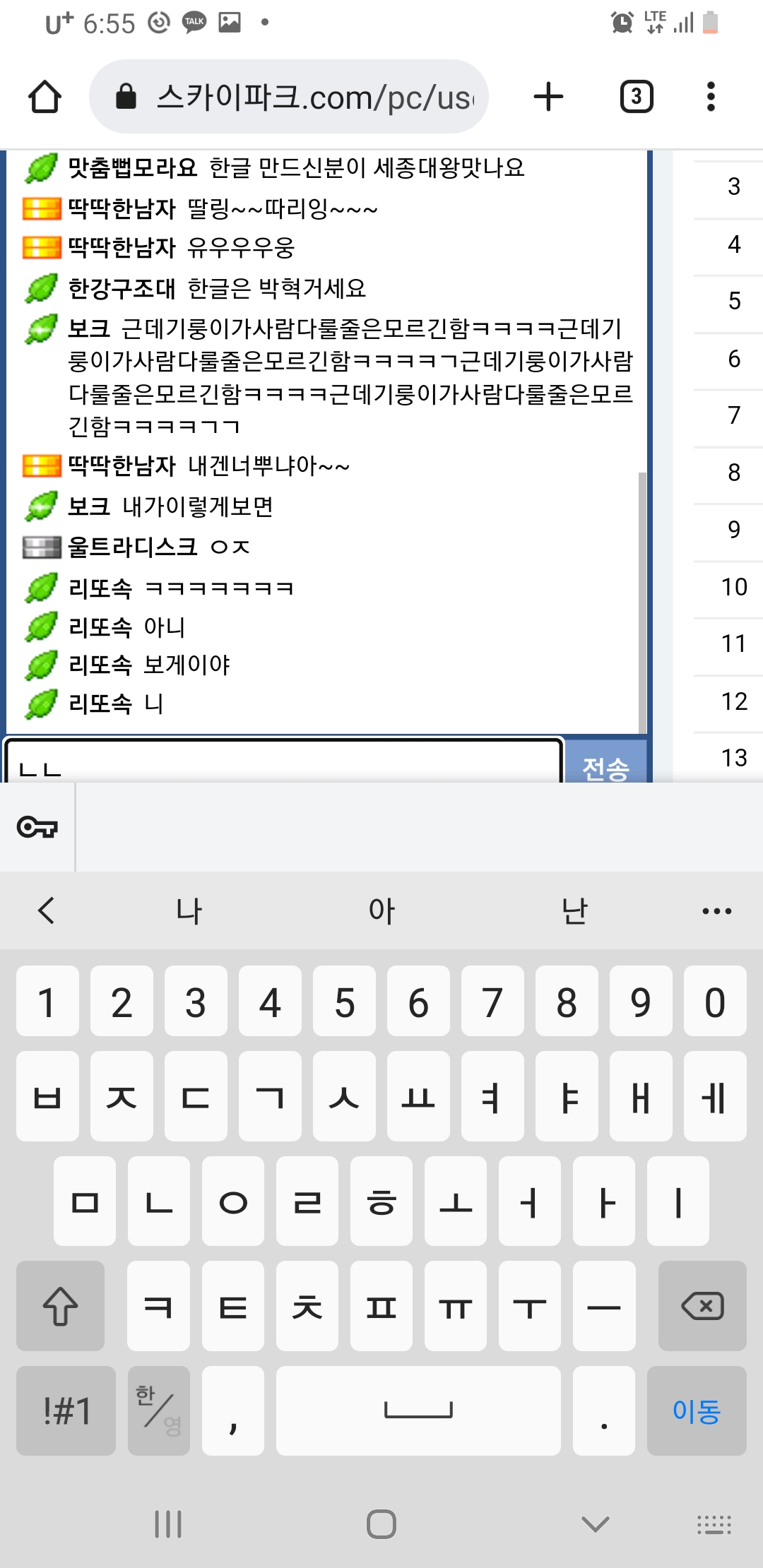The image size is (763, 1568).
Task: Open the browser overflow menu
Action: coord(711,97)
